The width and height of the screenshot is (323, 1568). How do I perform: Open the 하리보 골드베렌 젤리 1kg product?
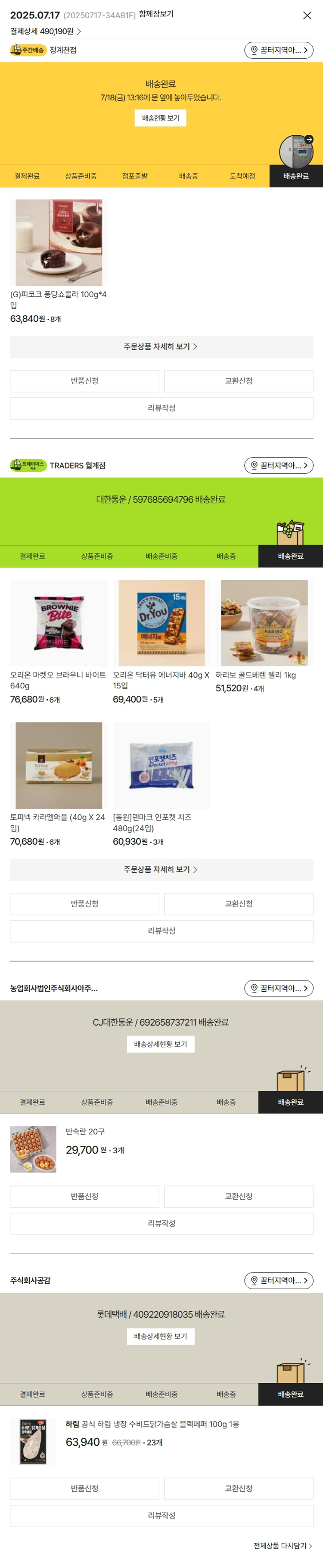click(x=264, y=623)
